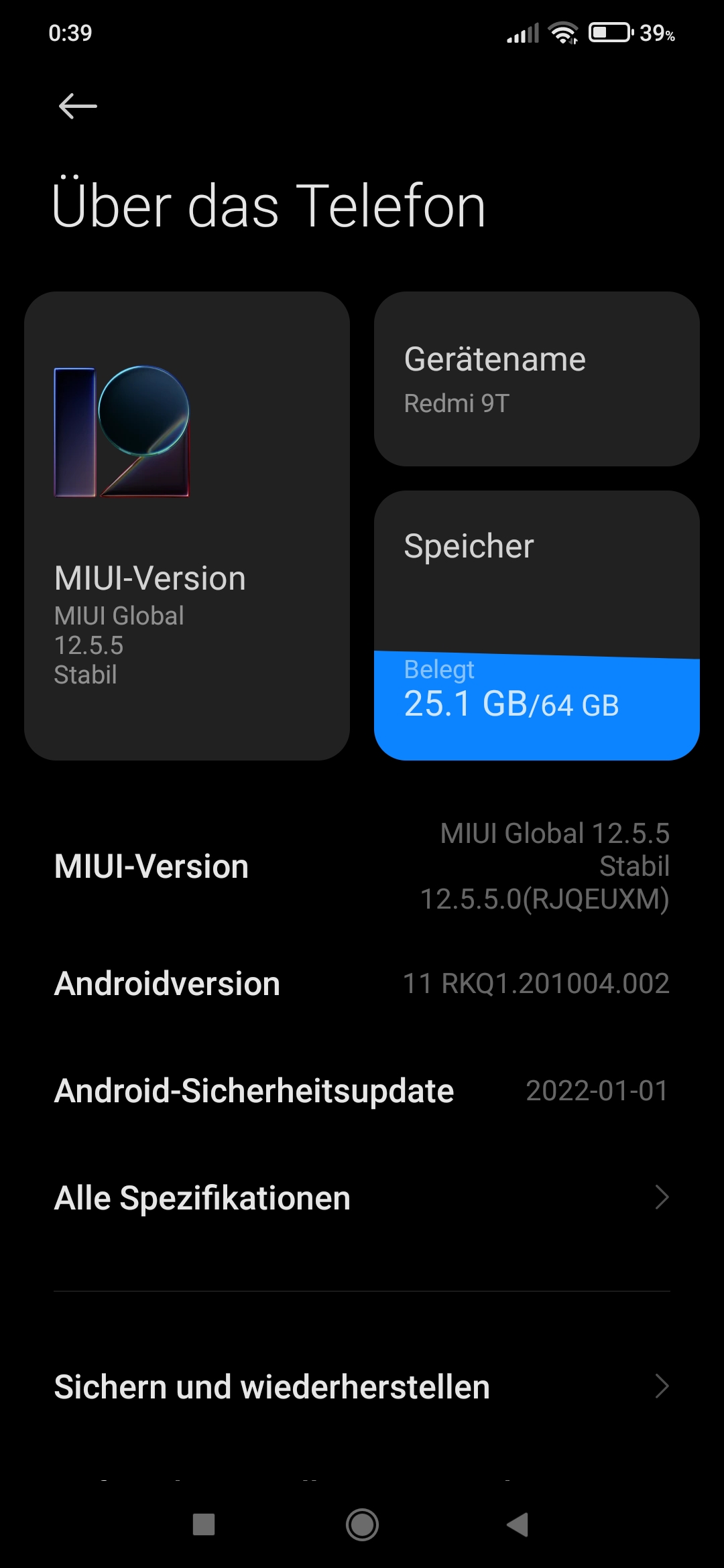724x1568 pixels.
Task: Select the Android-Sicherheitsupdate row
Action: pos(362,1090)
